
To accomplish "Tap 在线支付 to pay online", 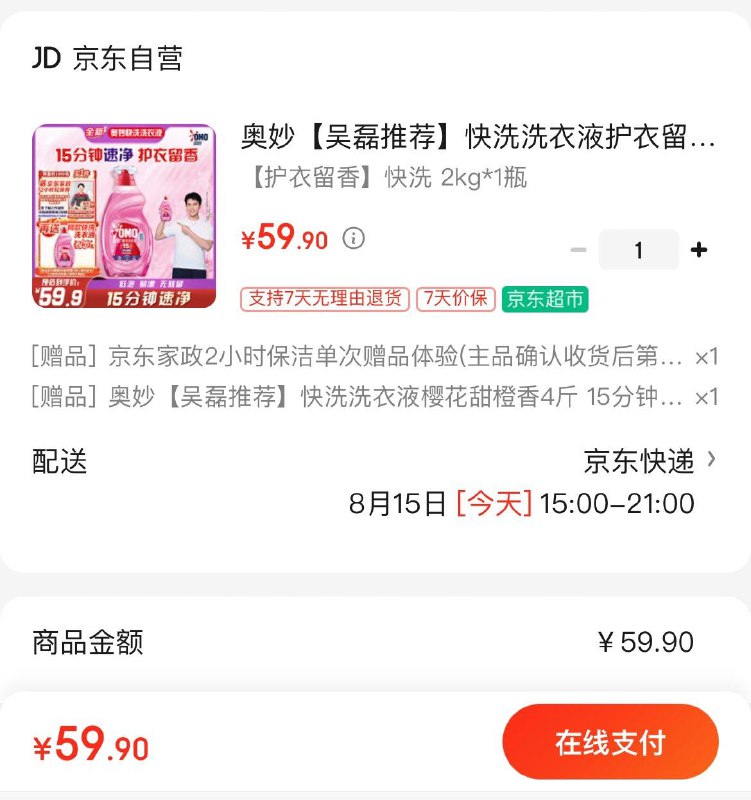I will [x=610, y=740].
